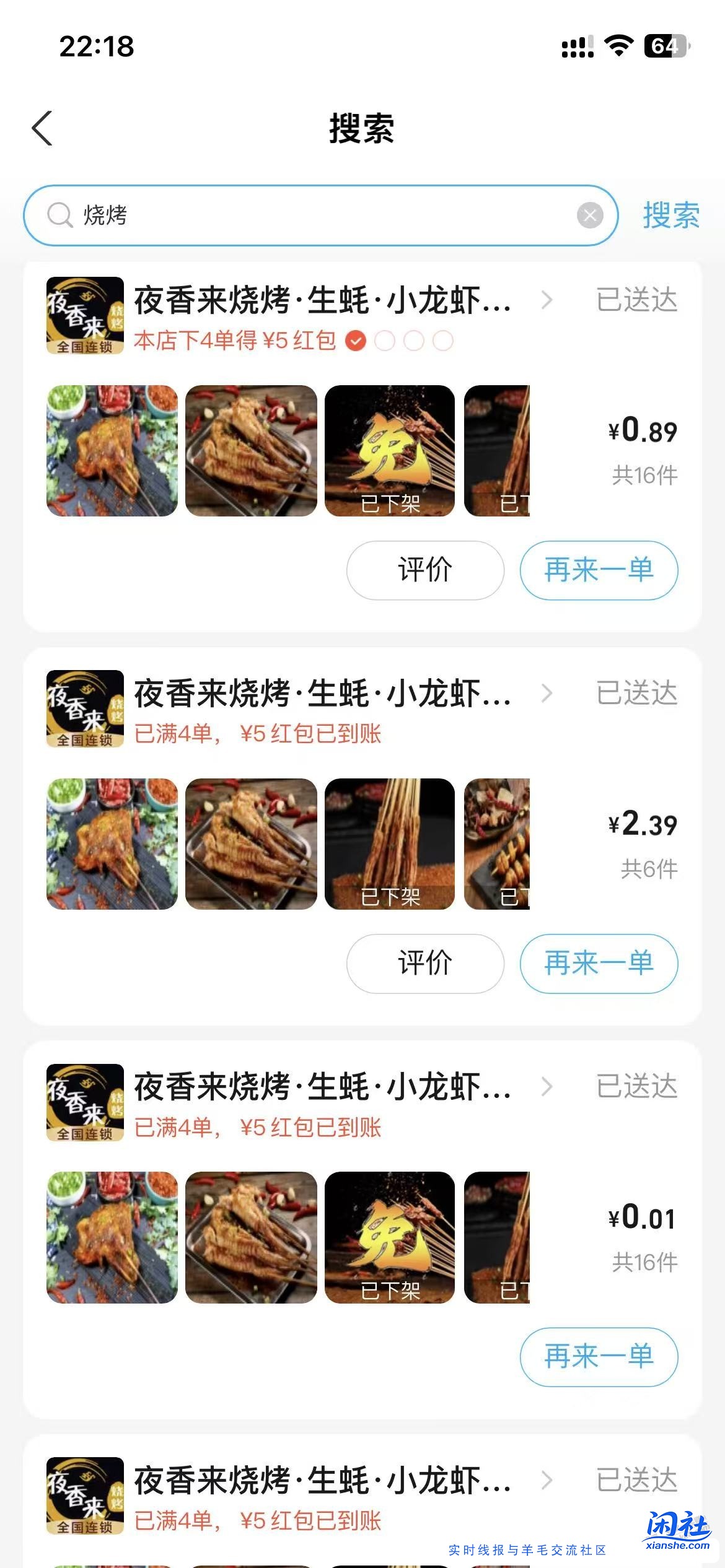The height and width of the screenshot is (1568, 725).
Task: Tap the last empty red-packet progress circle
Action: pyautogui.click(x=441, y=340)
